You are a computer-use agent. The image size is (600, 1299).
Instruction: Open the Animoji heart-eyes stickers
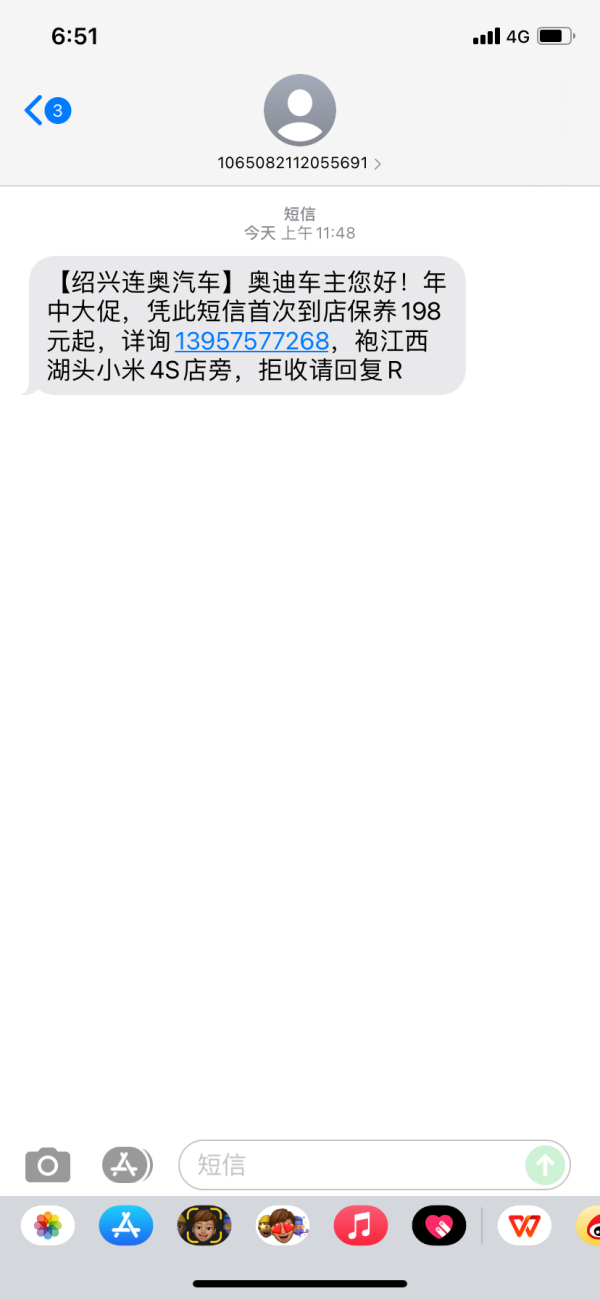point(282,1225)
